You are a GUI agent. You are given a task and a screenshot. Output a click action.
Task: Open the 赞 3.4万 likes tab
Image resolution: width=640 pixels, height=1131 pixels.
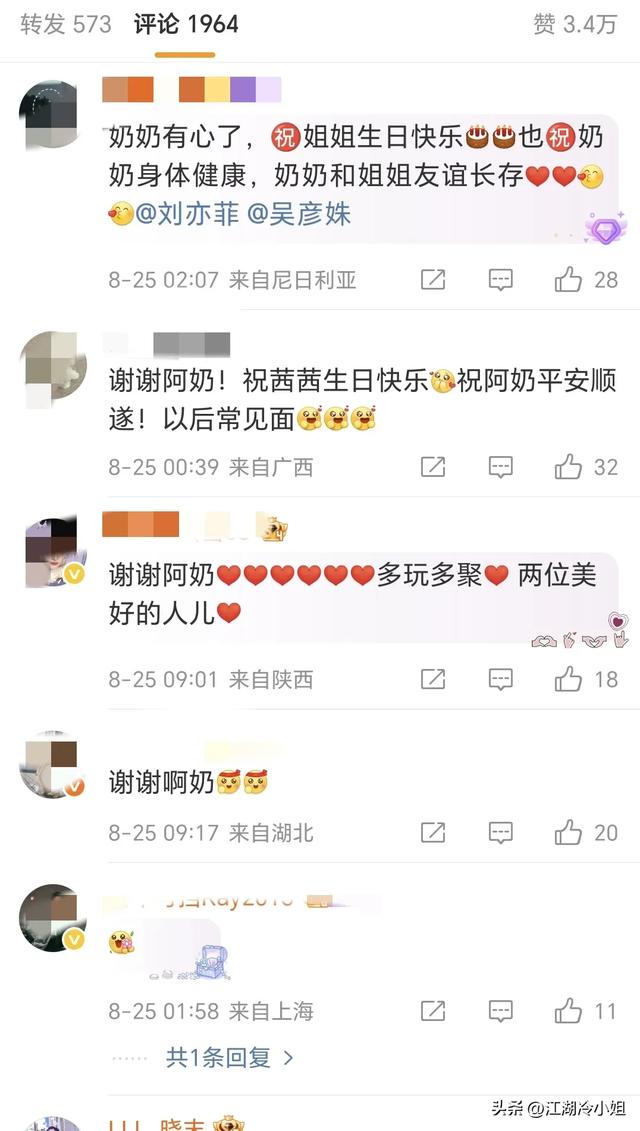[x=575, y=24]
